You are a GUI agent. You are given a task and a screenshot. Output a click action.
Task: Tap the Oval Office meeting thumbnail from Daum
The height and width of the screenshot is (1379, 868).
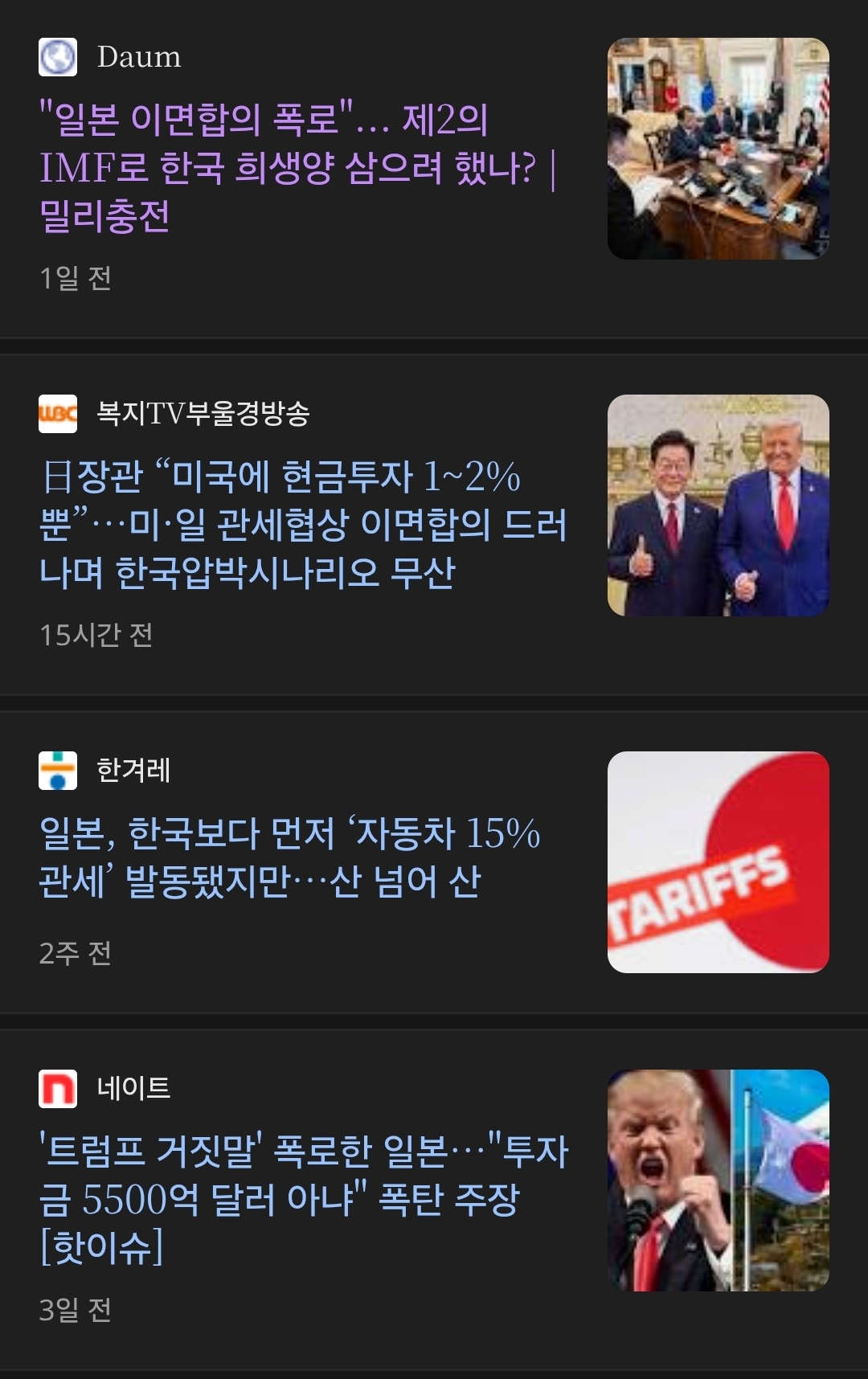point(718,149)
